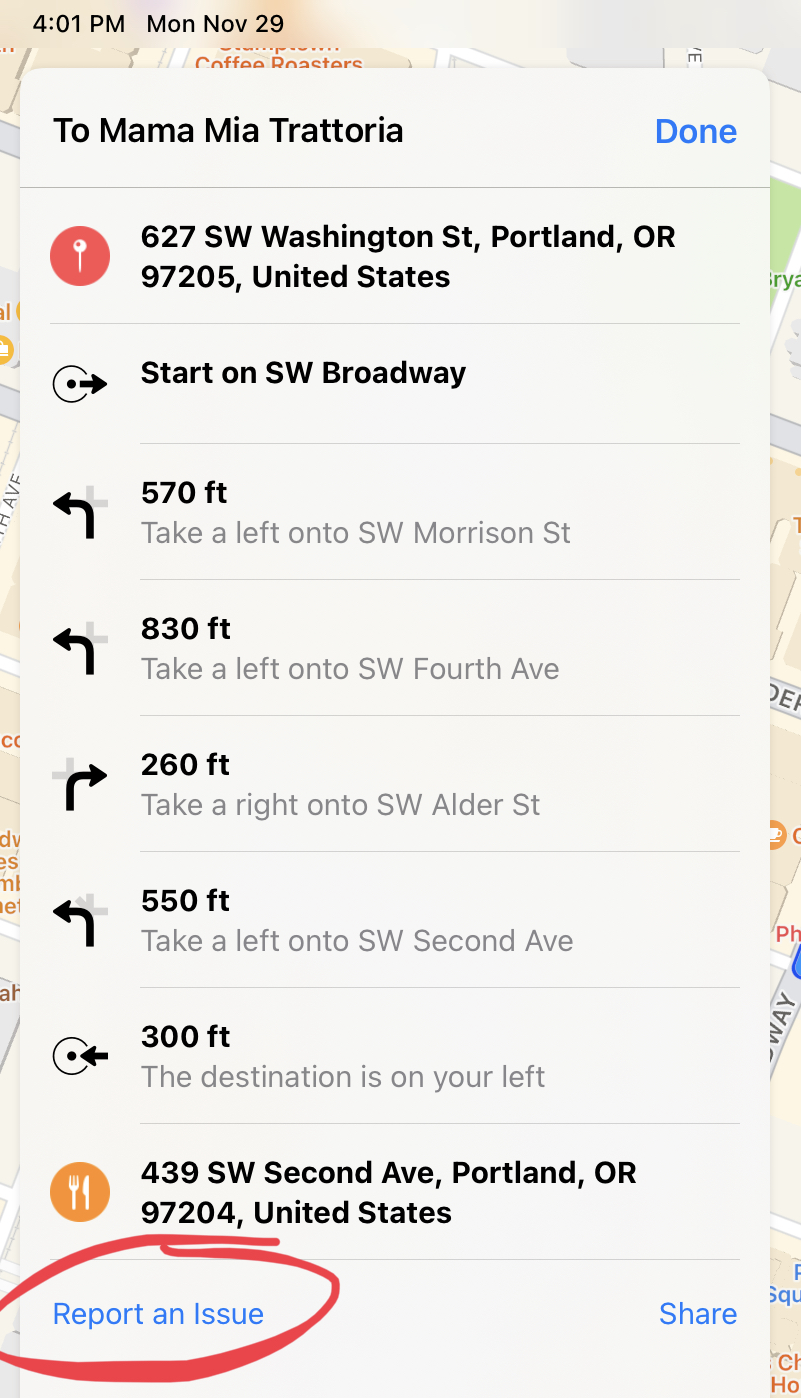Image resolution: width=801 pixels, height=1398 pixels.
Task: Tap Report an Issue link
Action: tap(158, 1313)
